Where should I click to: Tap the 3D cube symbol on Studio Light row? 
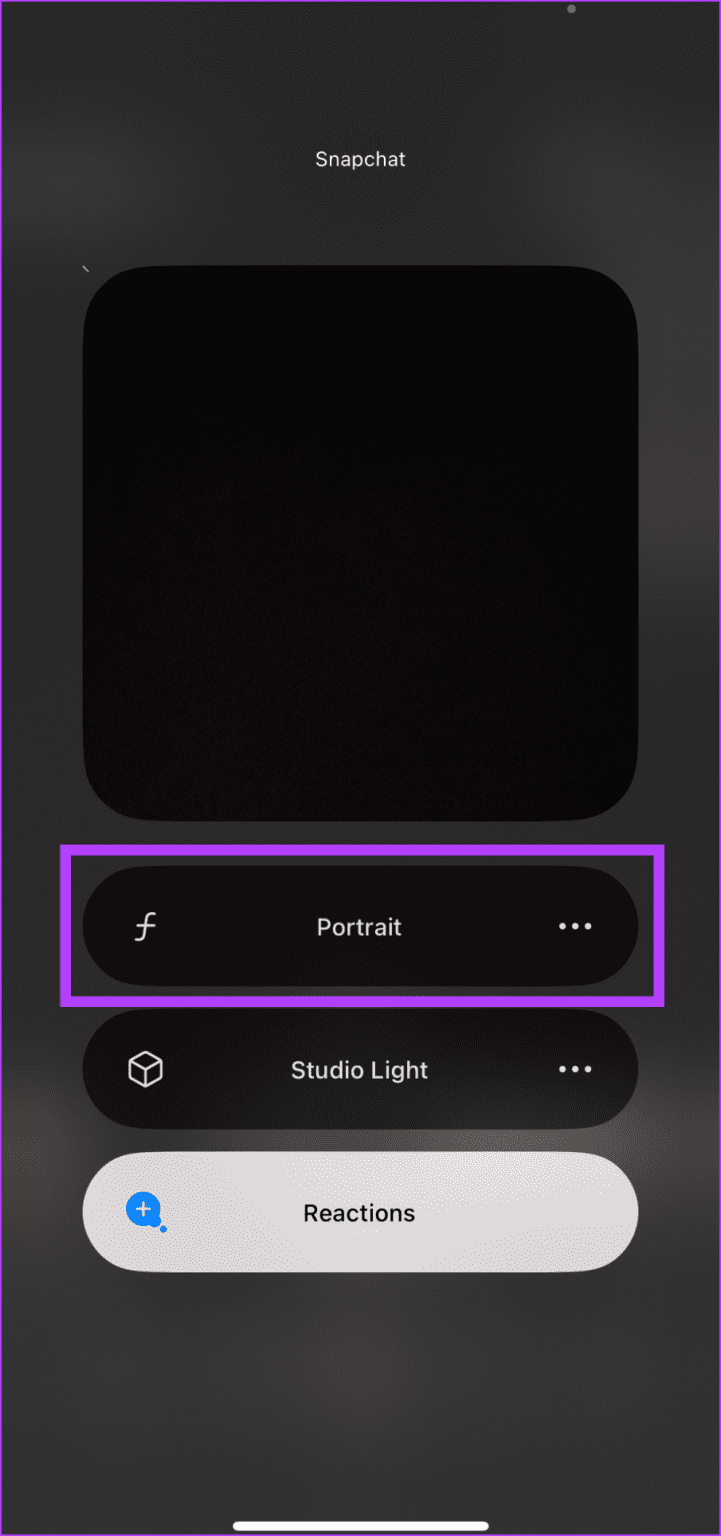tap(145, 1069)
